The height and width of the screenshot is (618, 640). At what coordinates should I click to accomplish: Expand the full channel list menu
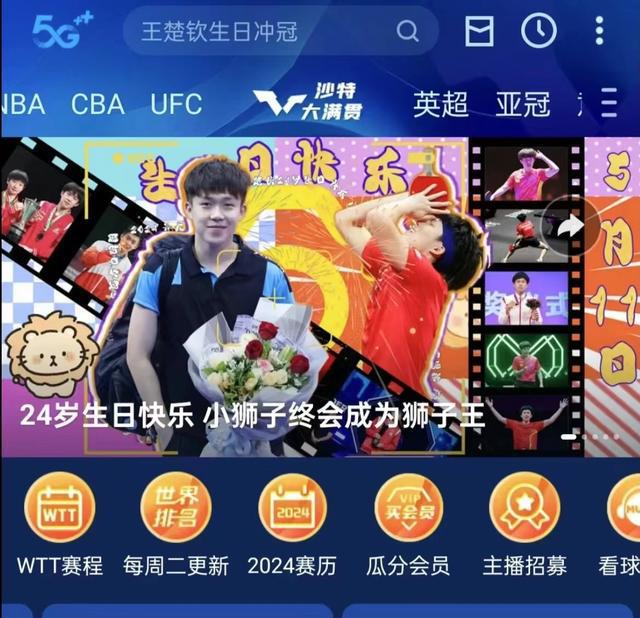609,102
